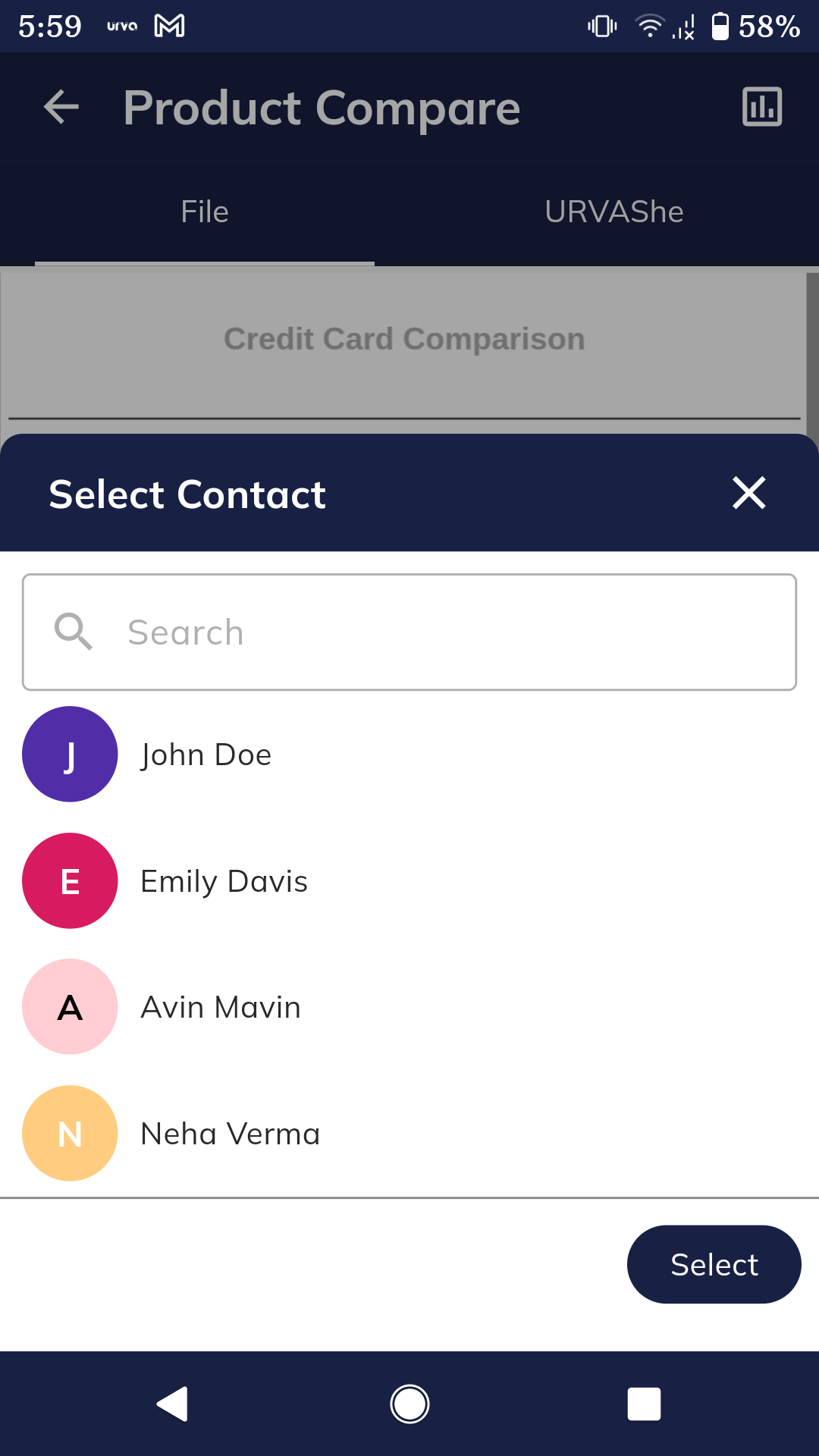This screenshot has height=1456, width=819.
Task: Switch to the URVAShe tab
Action: 614,212
